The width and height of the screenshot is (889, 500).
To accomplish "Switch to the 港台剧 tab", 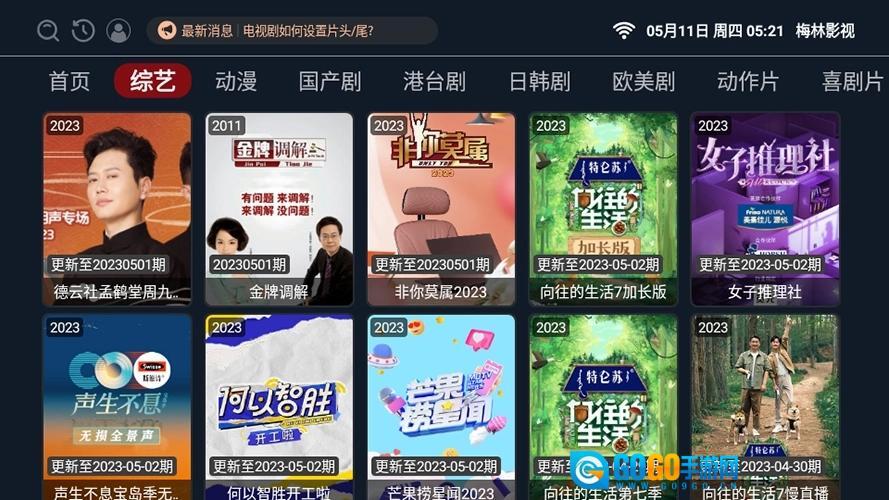I will pyautogui.click(x=434, y=81).
